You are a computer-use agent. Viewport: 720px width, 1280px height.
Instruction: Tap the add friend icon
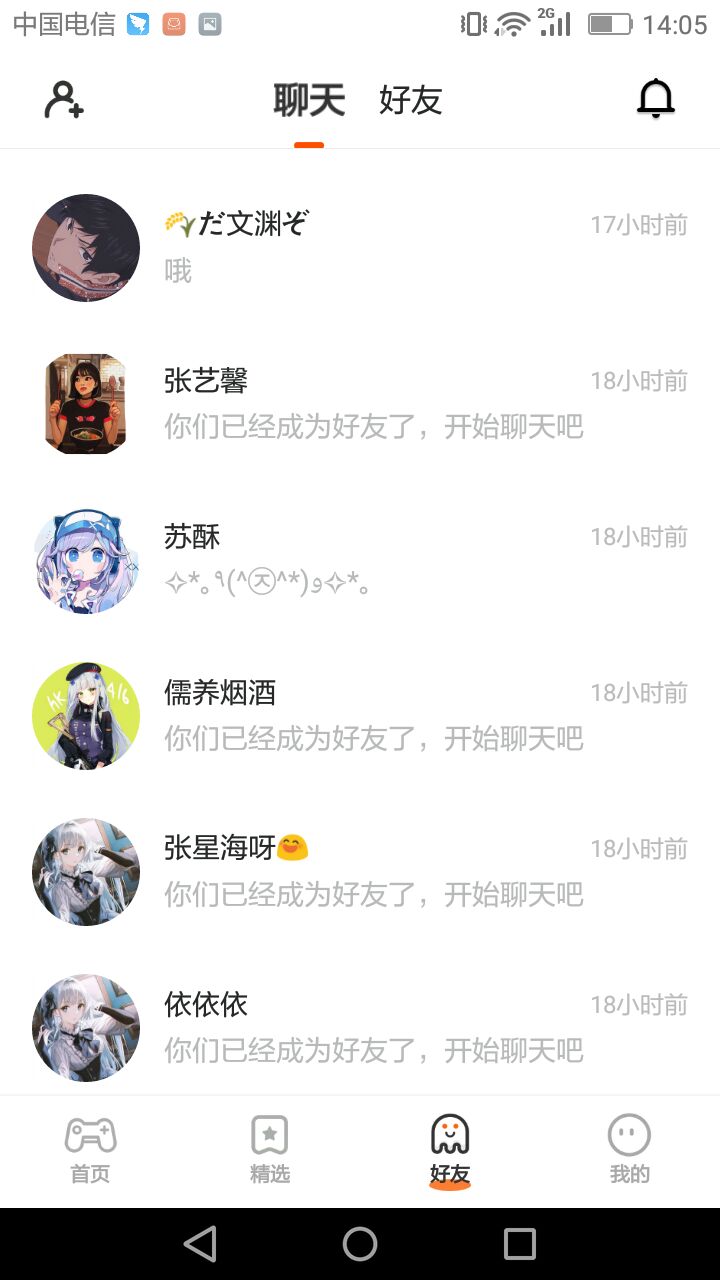pos(64,100)
